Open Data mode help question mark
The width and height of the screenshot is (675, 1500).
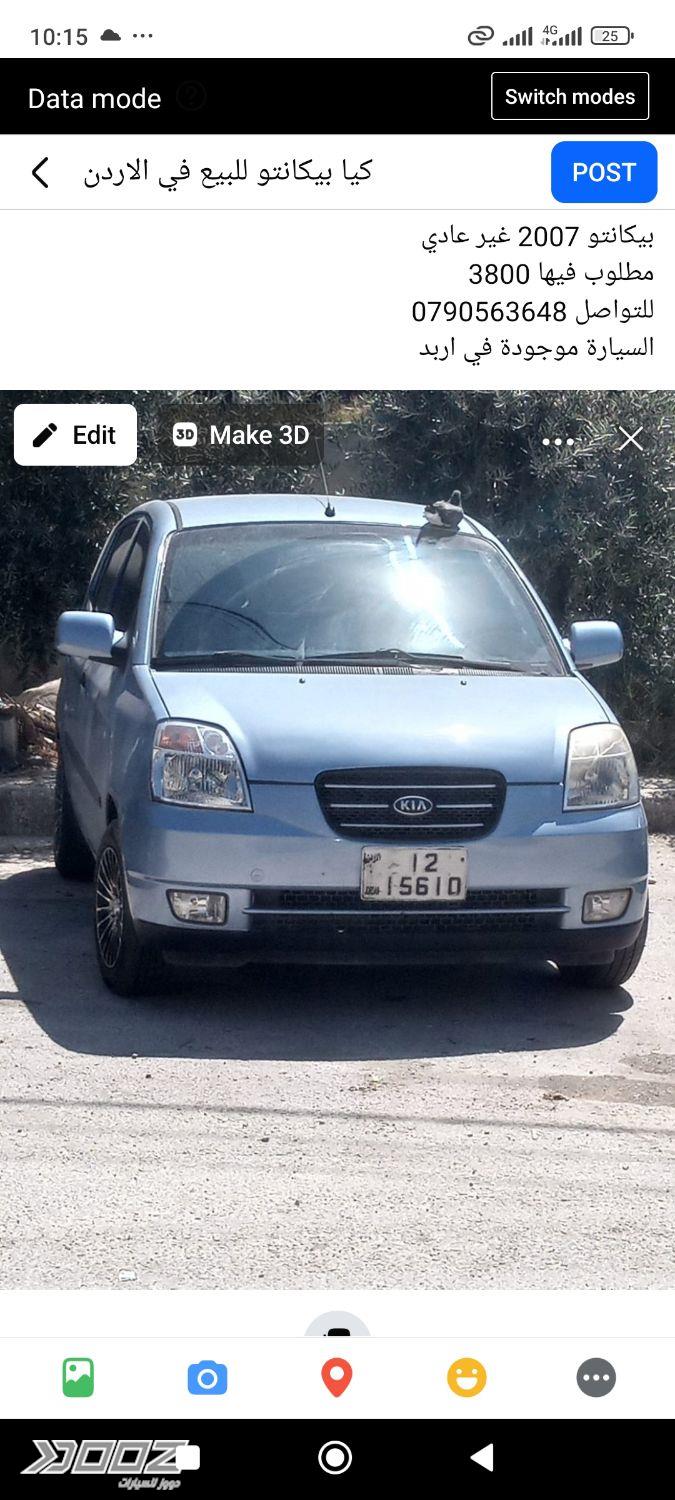coord(191,97)
